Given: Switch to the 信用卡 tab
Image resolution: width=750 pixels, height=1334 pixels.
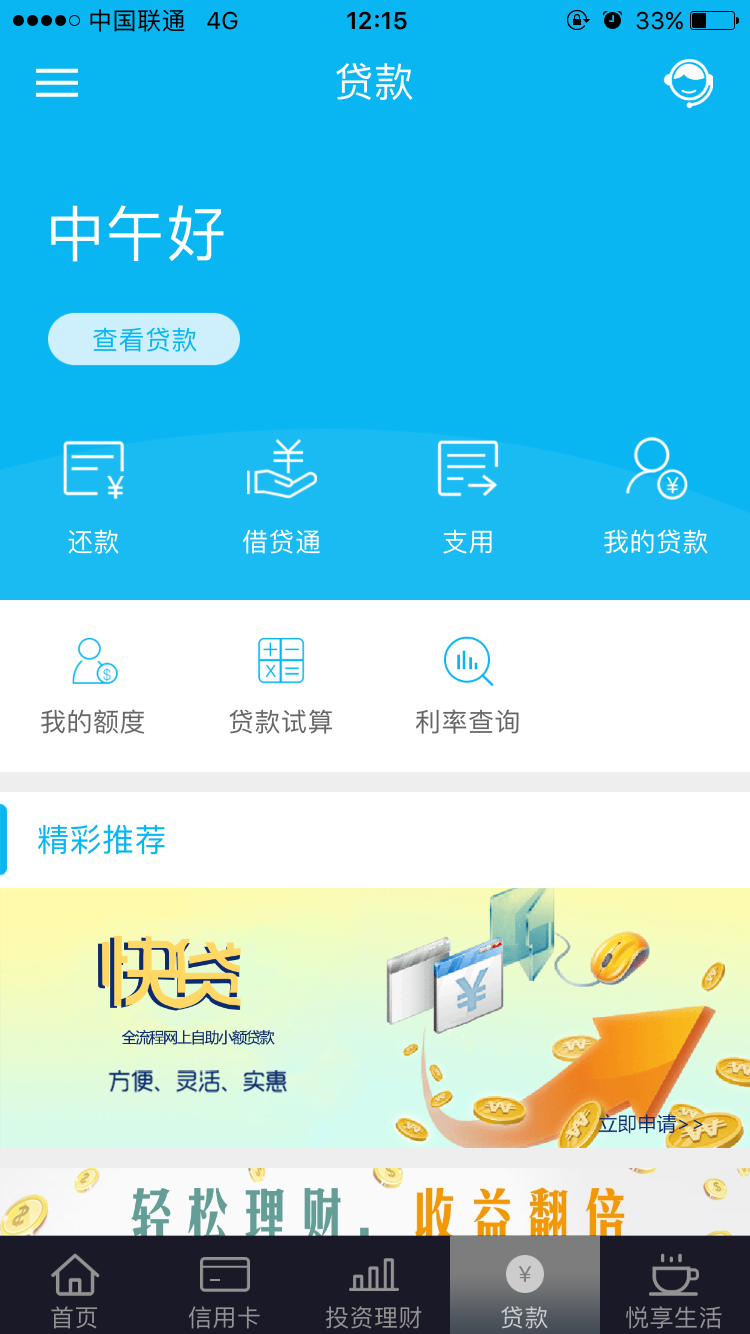Looking at the screenshot, I should tap(224, 1290).
